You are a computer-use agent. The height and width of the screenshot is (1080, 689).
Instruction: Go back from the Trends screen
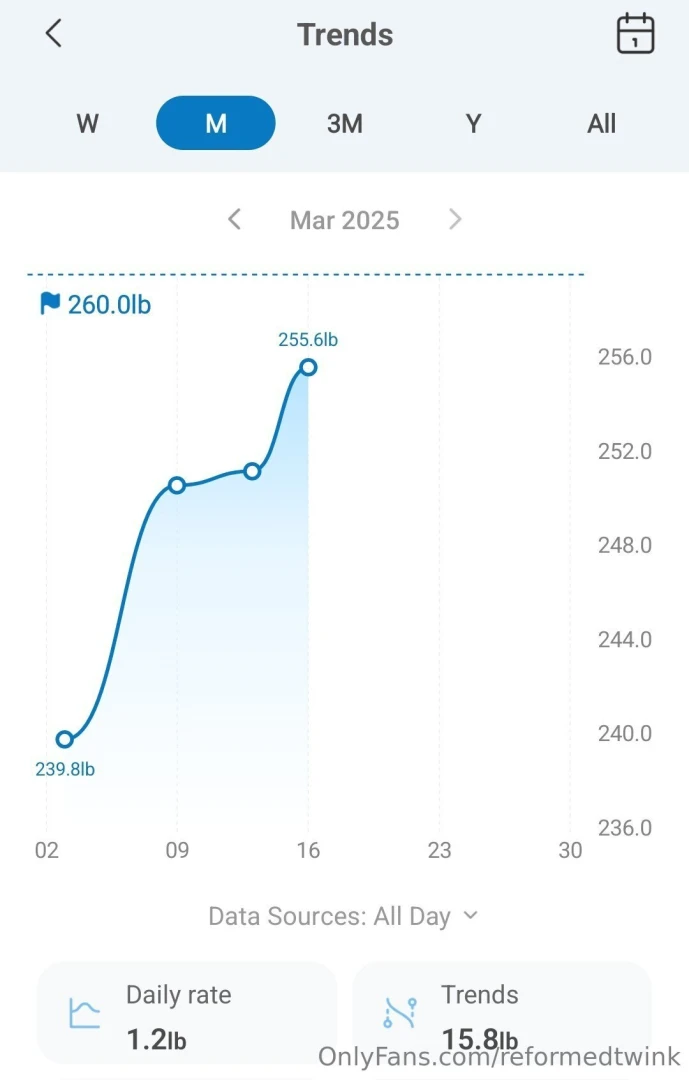tap(54, 34)
